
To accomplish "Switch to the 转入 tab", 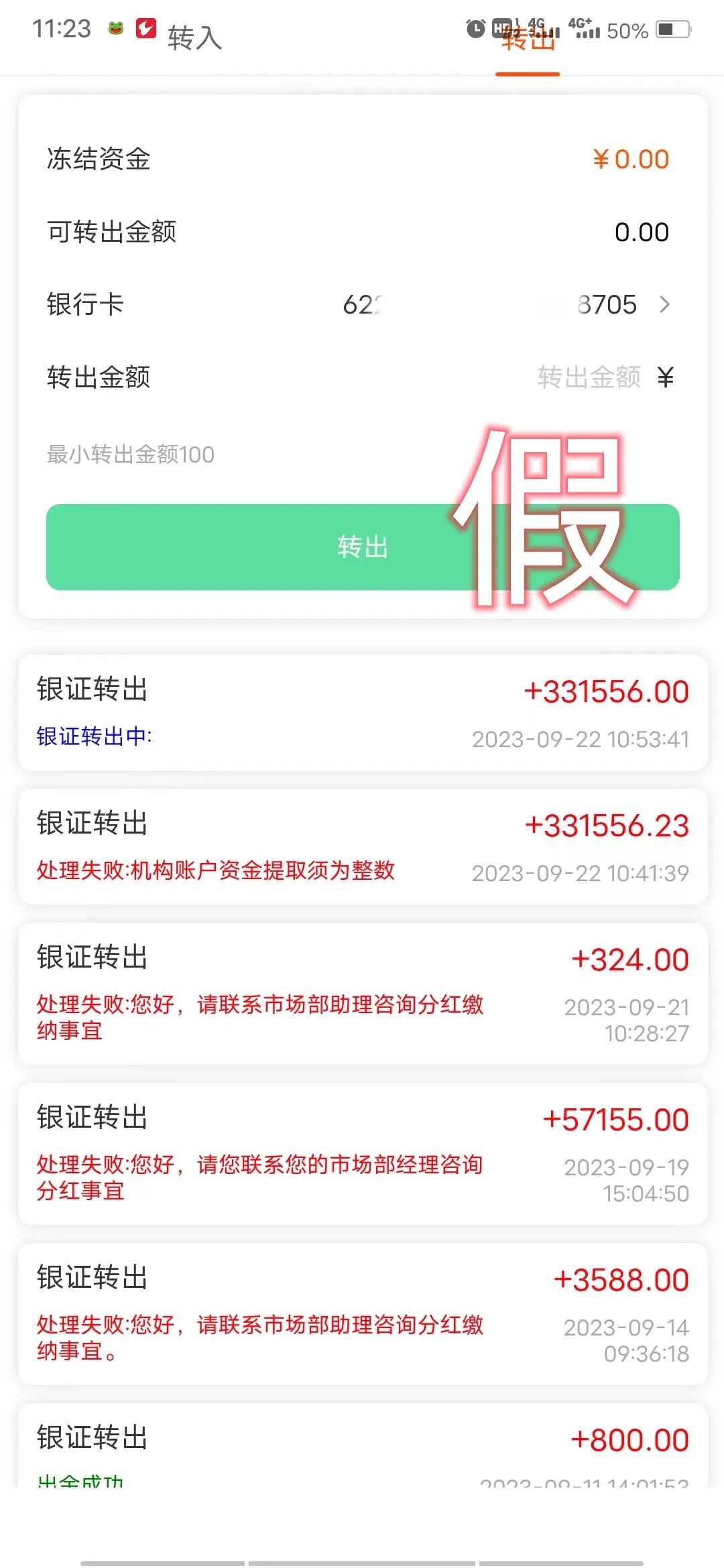I will click(194, 38).
